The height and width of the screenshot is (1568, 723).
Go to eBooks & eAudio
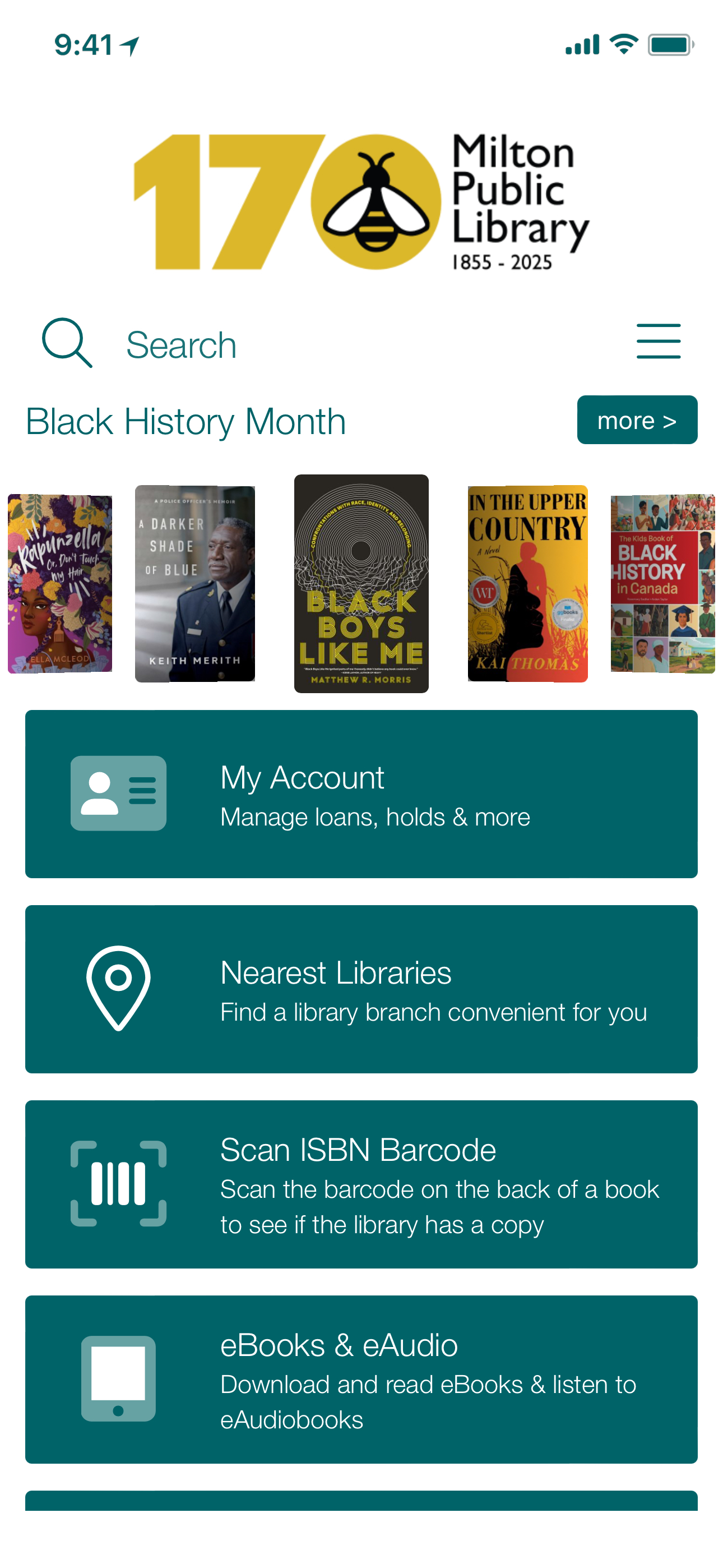(361, 1378)
